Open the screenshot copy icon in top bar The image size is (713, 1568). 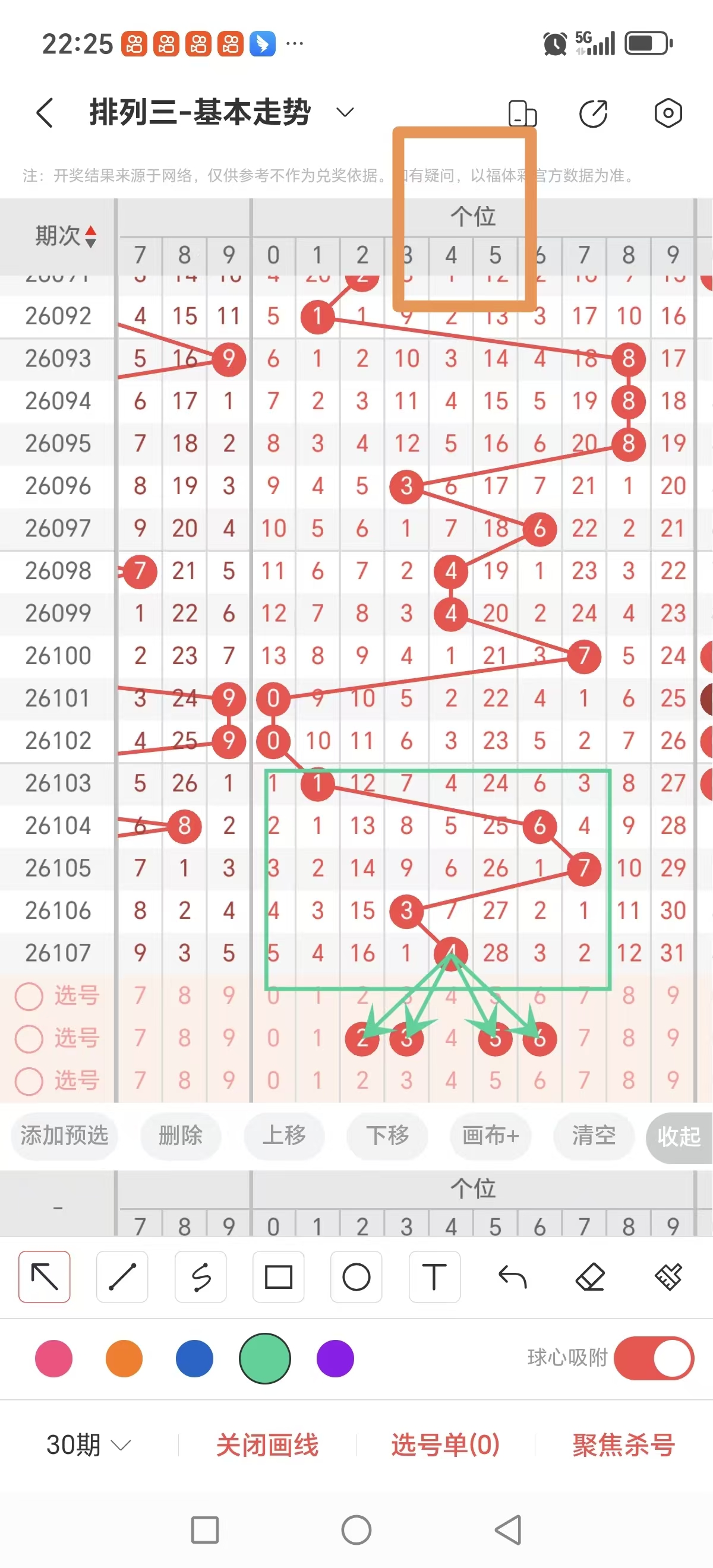pos(522,113)
